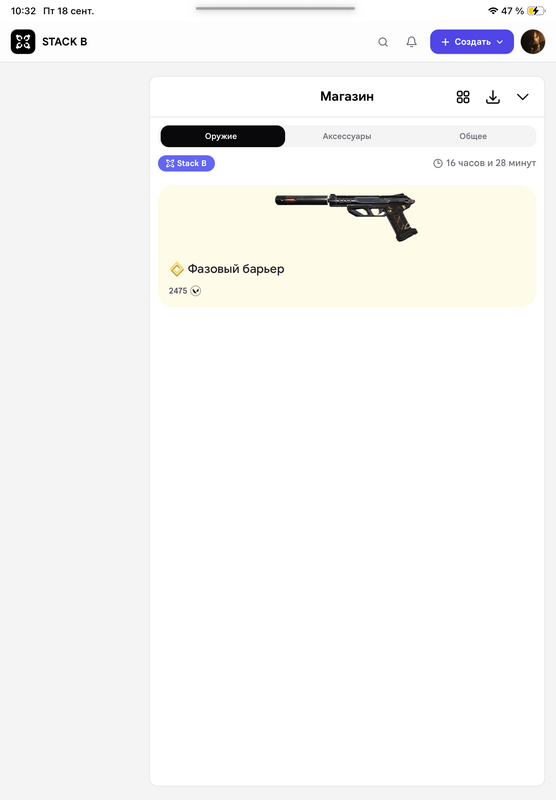This screenshot has height=800, width=556.
Task: Open the search icon in header
Action: click(x=383, y=42)
